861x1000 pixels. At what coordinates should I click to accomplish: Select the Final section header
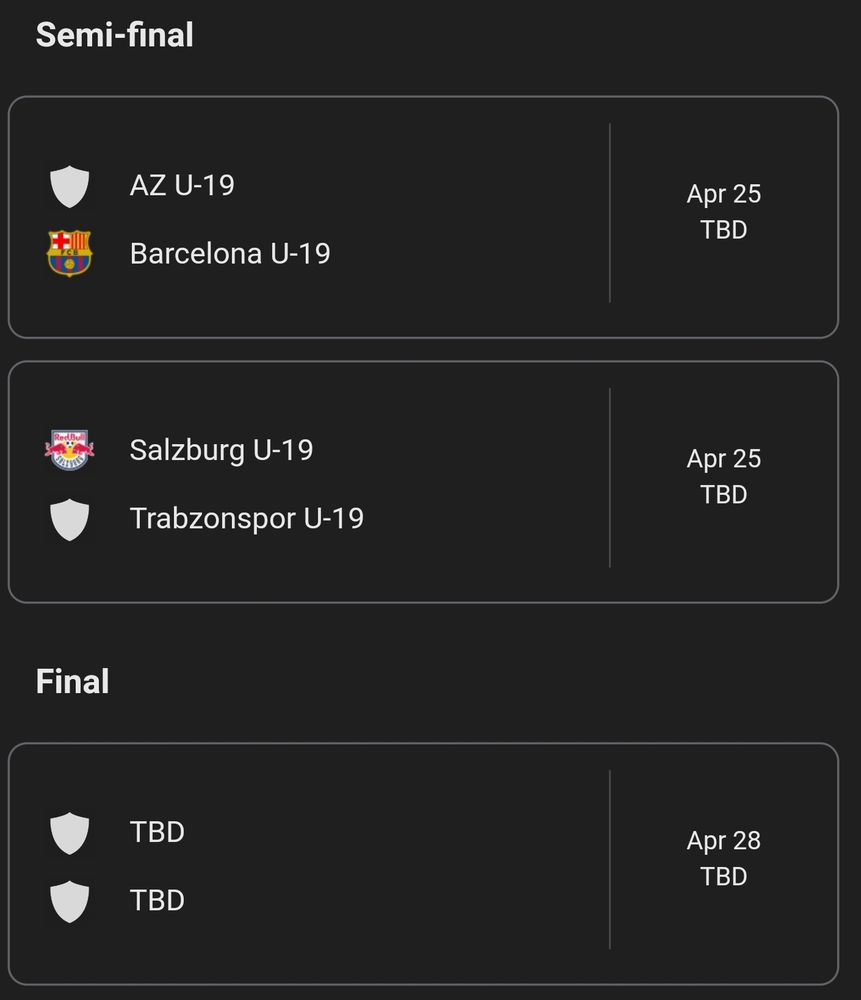tap(72, 681)
